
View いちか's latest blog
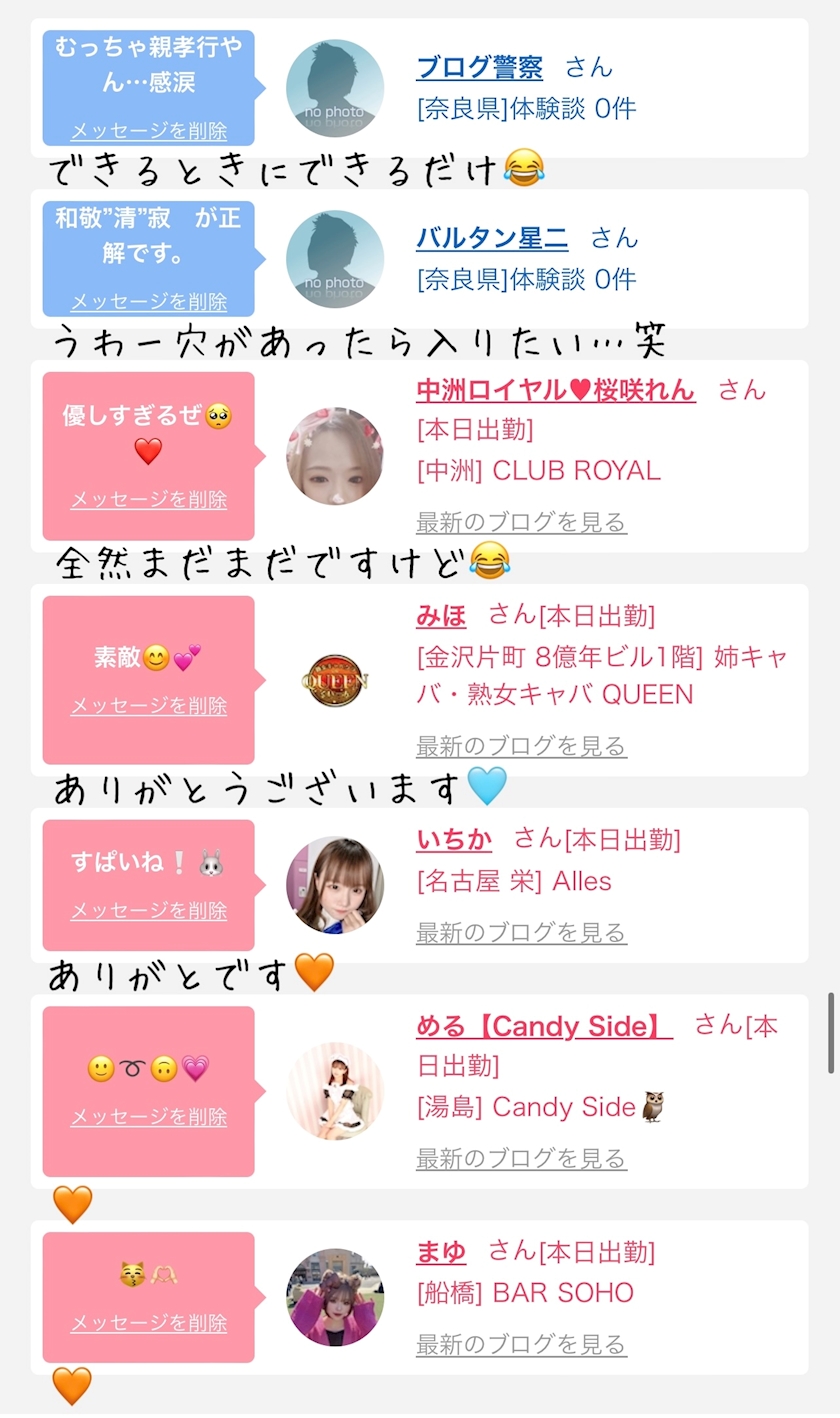click(521, 933)
